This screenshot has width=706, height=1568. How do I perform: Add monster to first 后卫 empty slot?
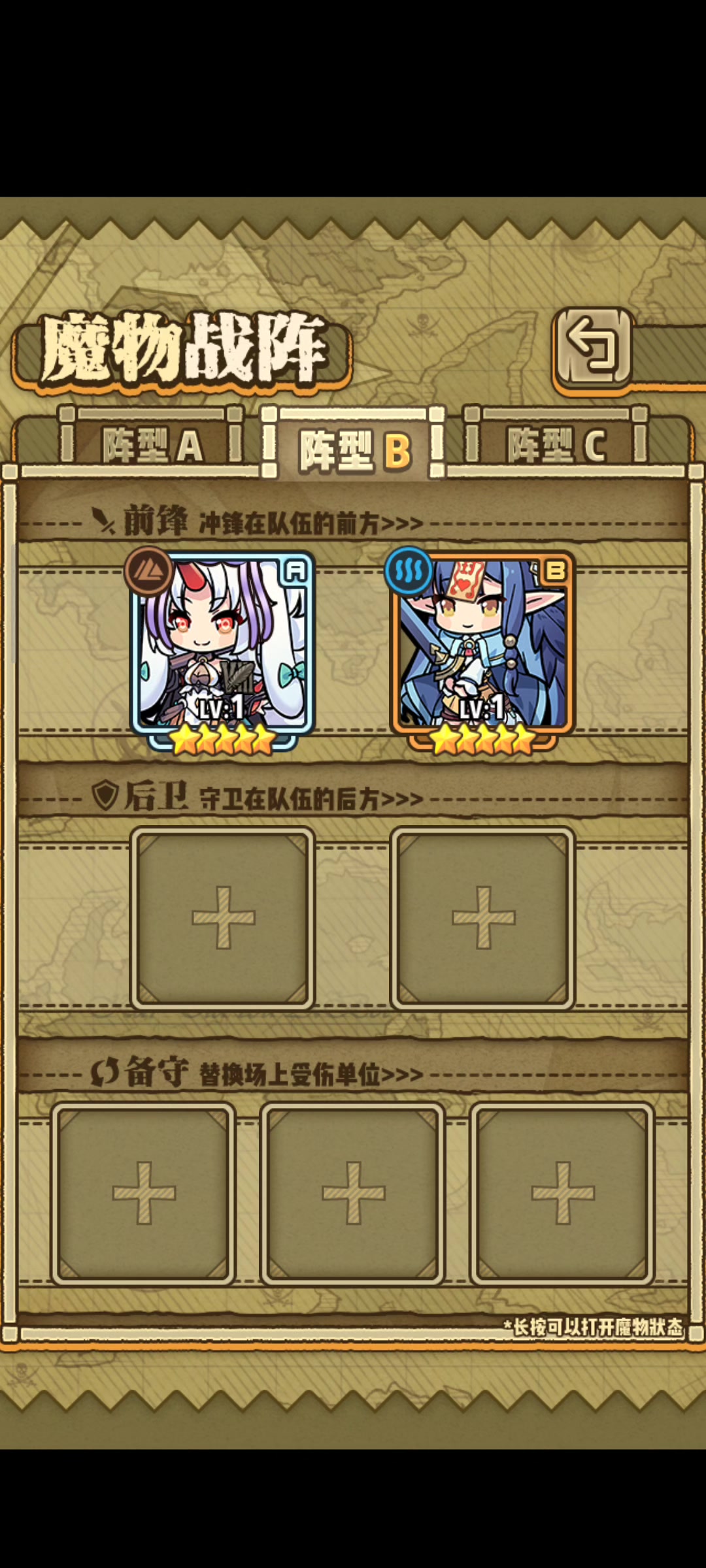(223, 917)
